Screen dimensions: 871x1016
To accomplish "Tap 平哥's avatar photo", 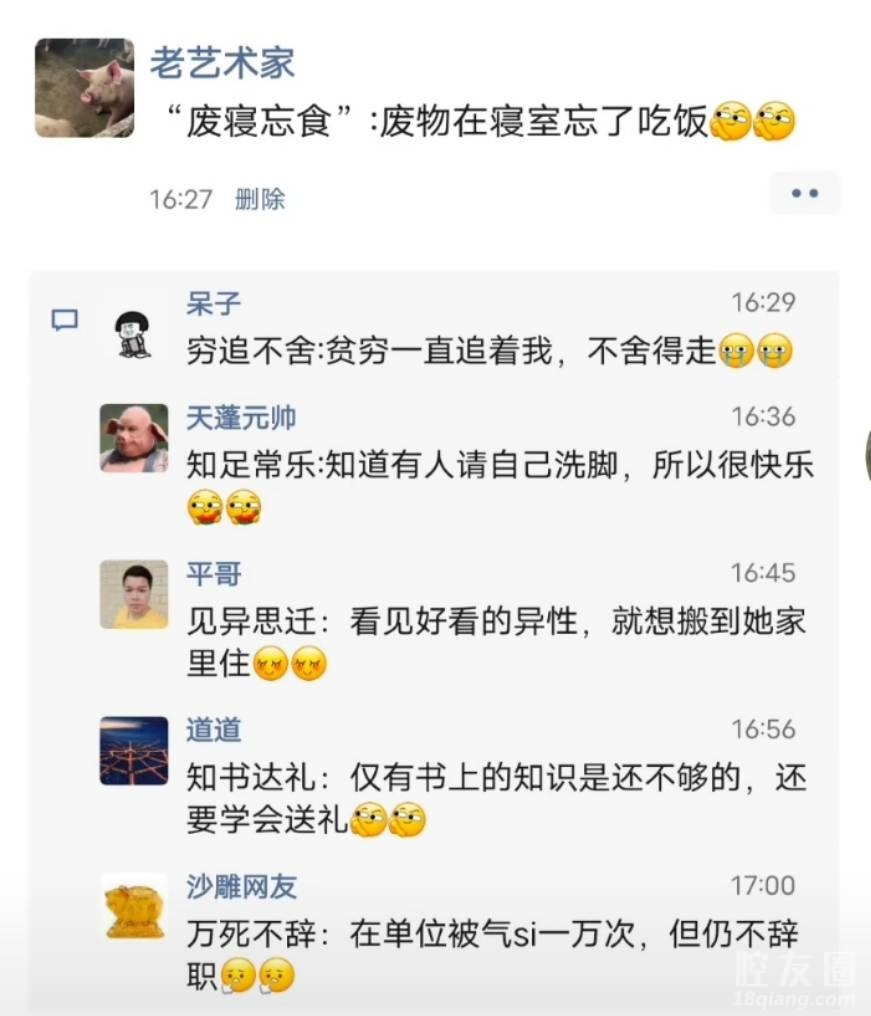I will pyautogui.click(x=133, y=594).
